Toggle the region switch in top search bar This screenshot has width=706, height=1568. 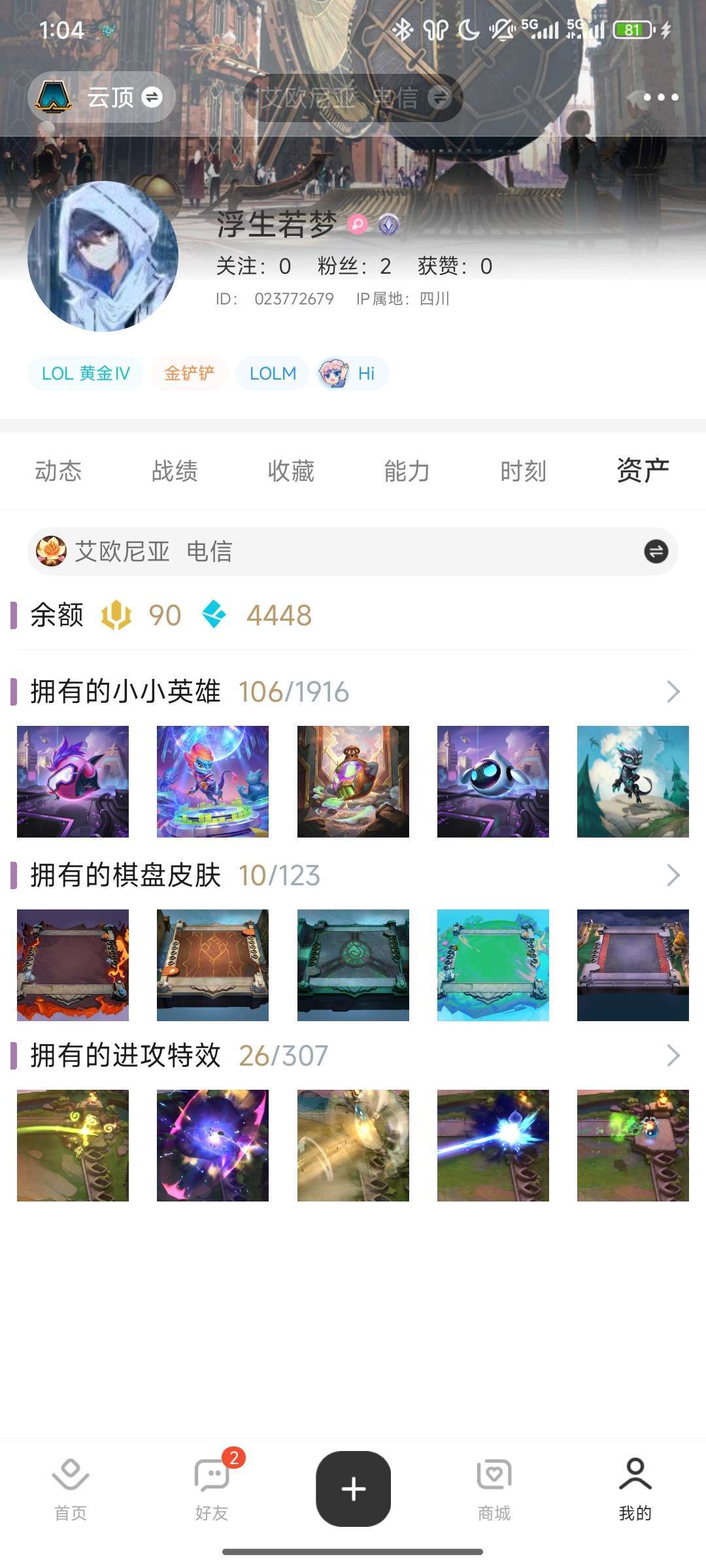pyautogui.click(x=439, y=97)
